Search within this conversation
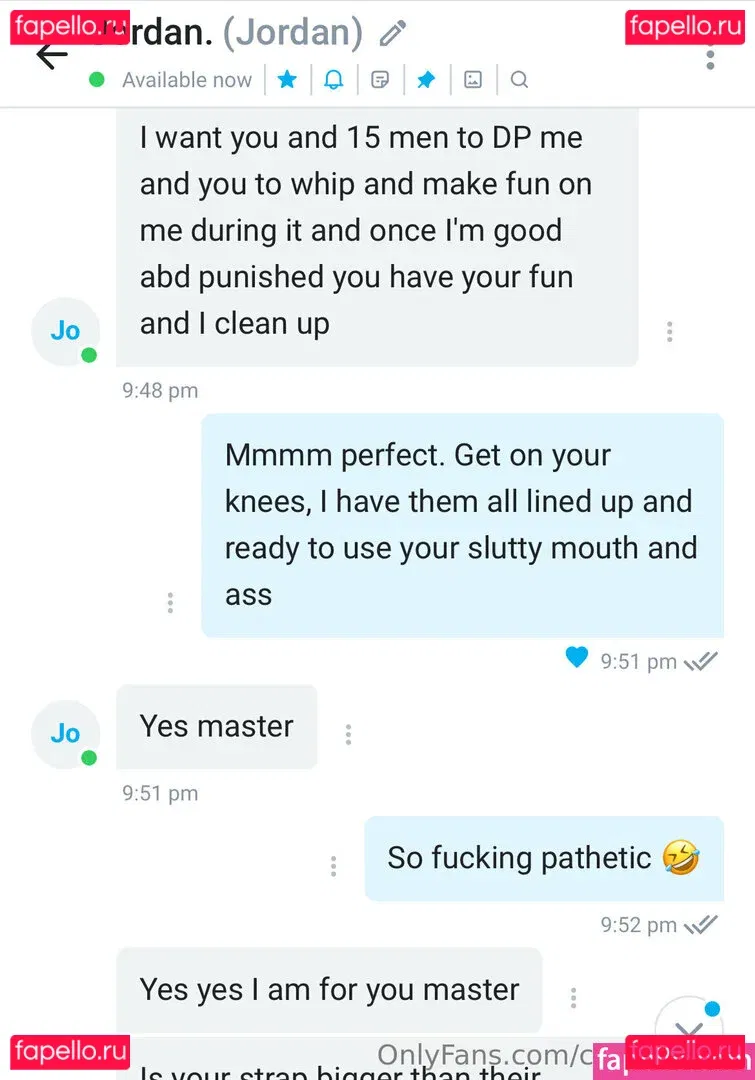Image resolution: width=755 pixels, height=1080 pixels. (519, 80)
